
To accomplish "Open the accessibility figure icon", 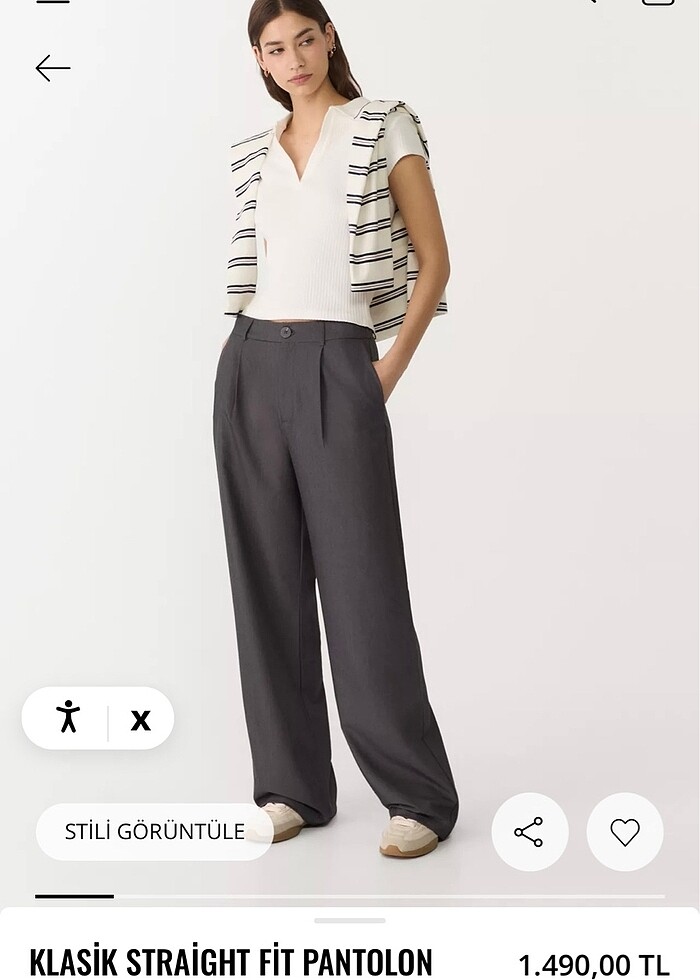I will click(68, 718).
